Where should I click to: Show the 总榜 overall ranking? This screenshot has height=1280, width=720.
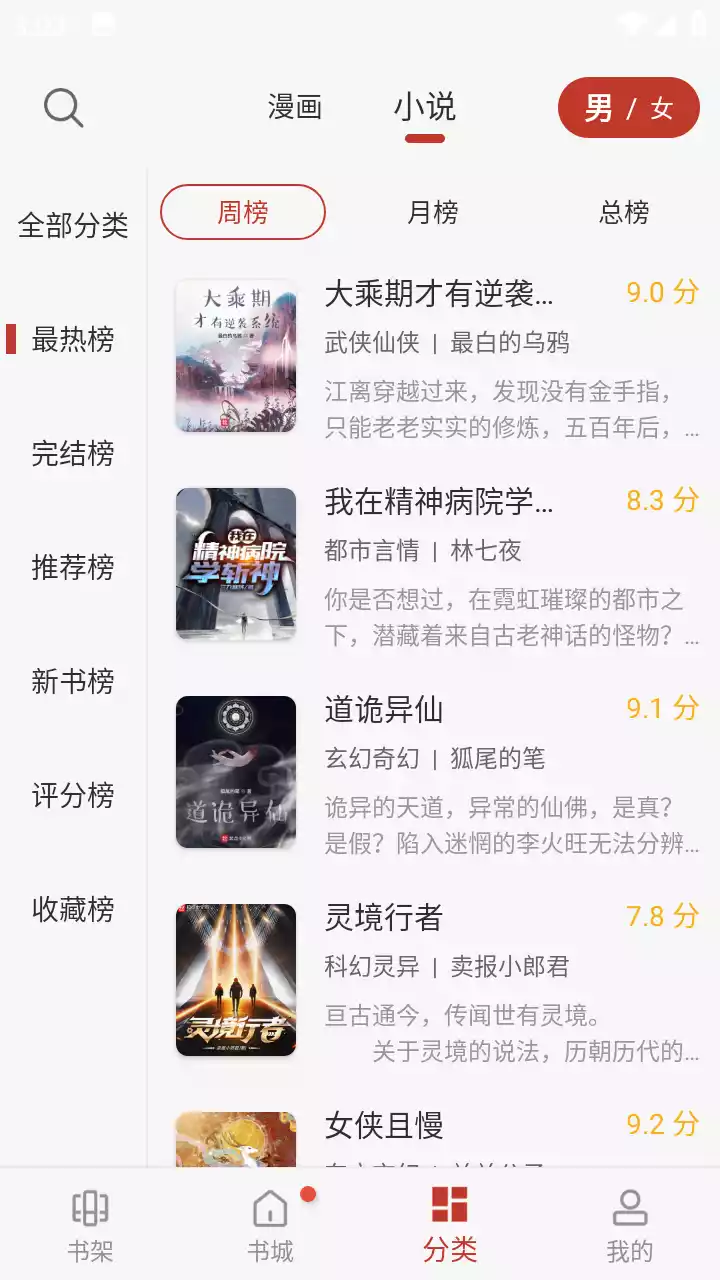click(x=624, y=212)
